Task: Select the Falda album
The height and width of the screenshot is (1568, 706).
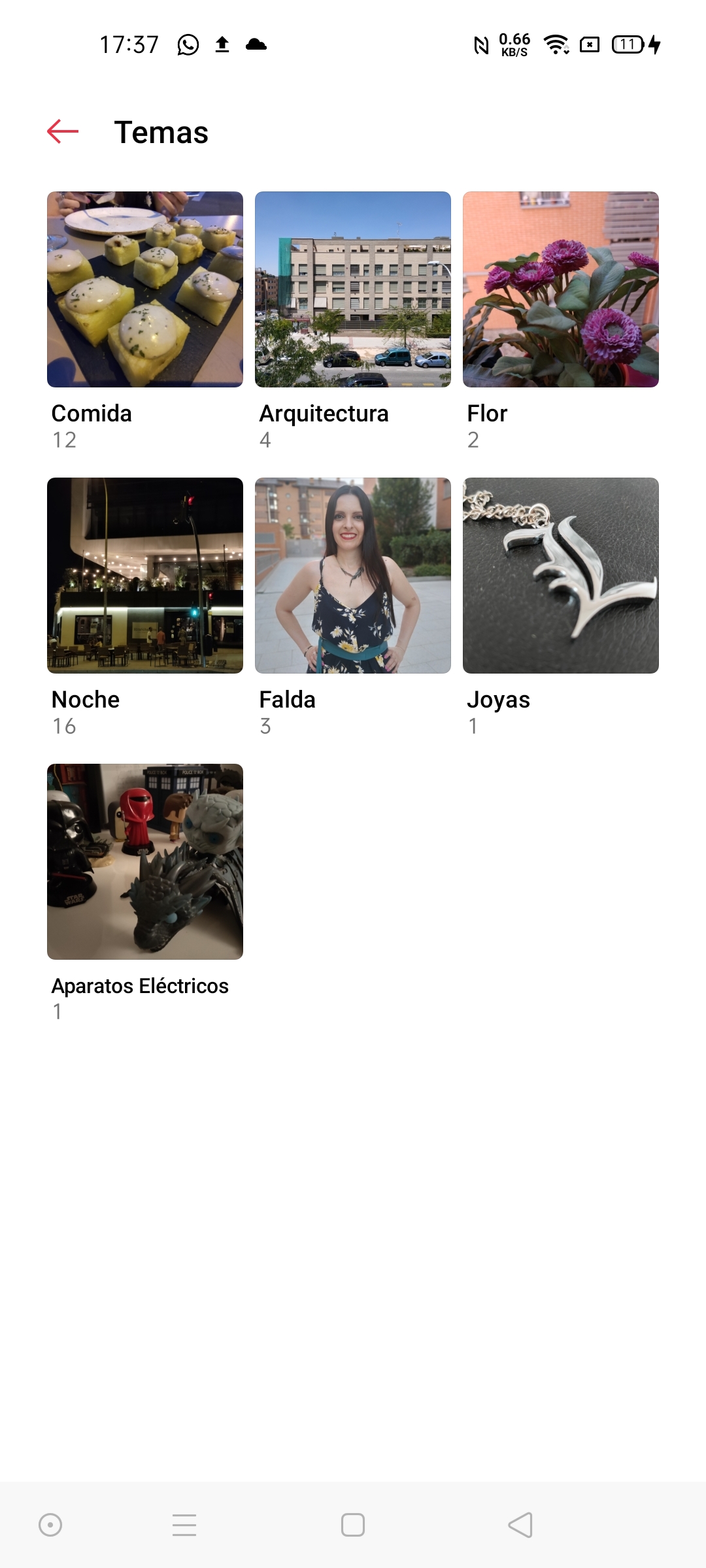Action: click(353, 576)
